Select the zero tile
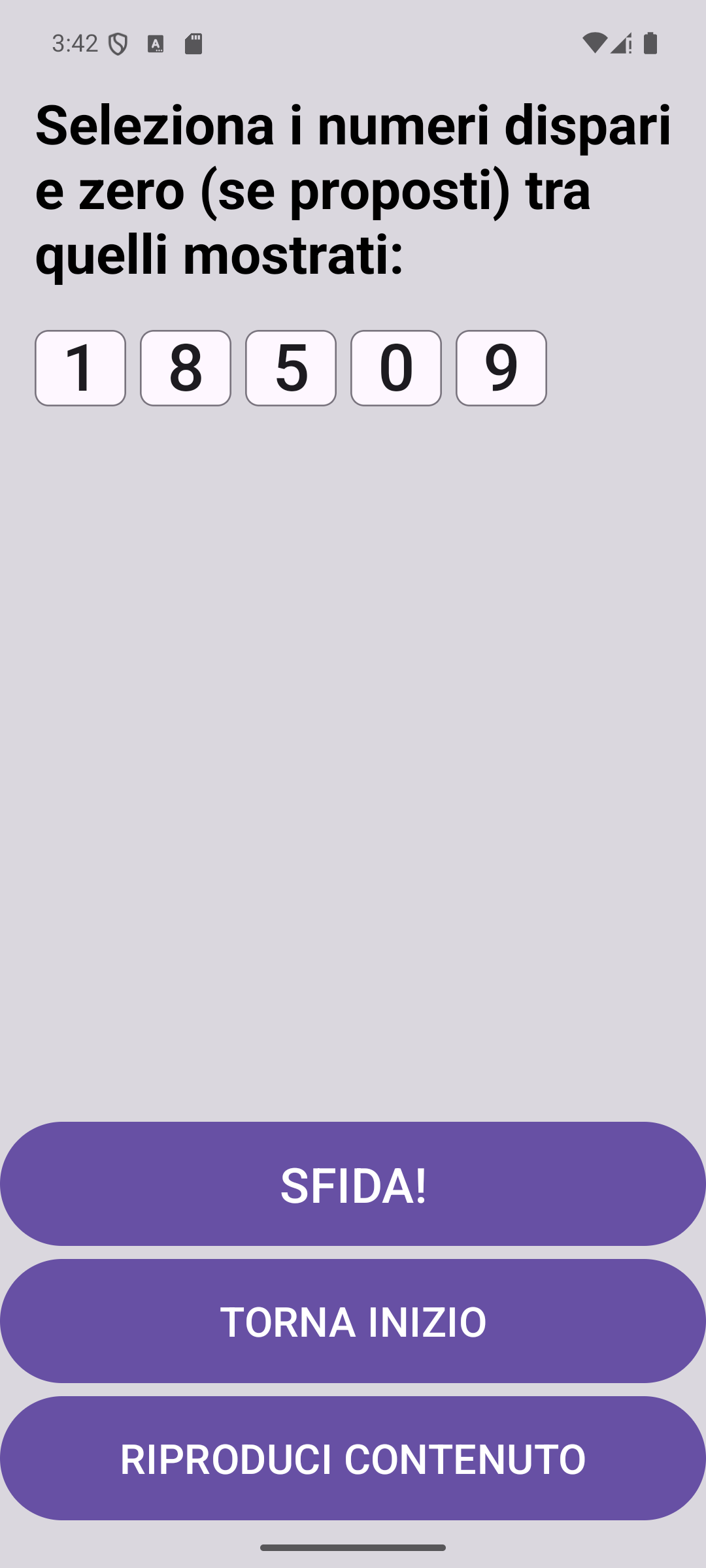Image resolution: width=706 pixels, height=1568 pixels. click(x=396, y=368)
